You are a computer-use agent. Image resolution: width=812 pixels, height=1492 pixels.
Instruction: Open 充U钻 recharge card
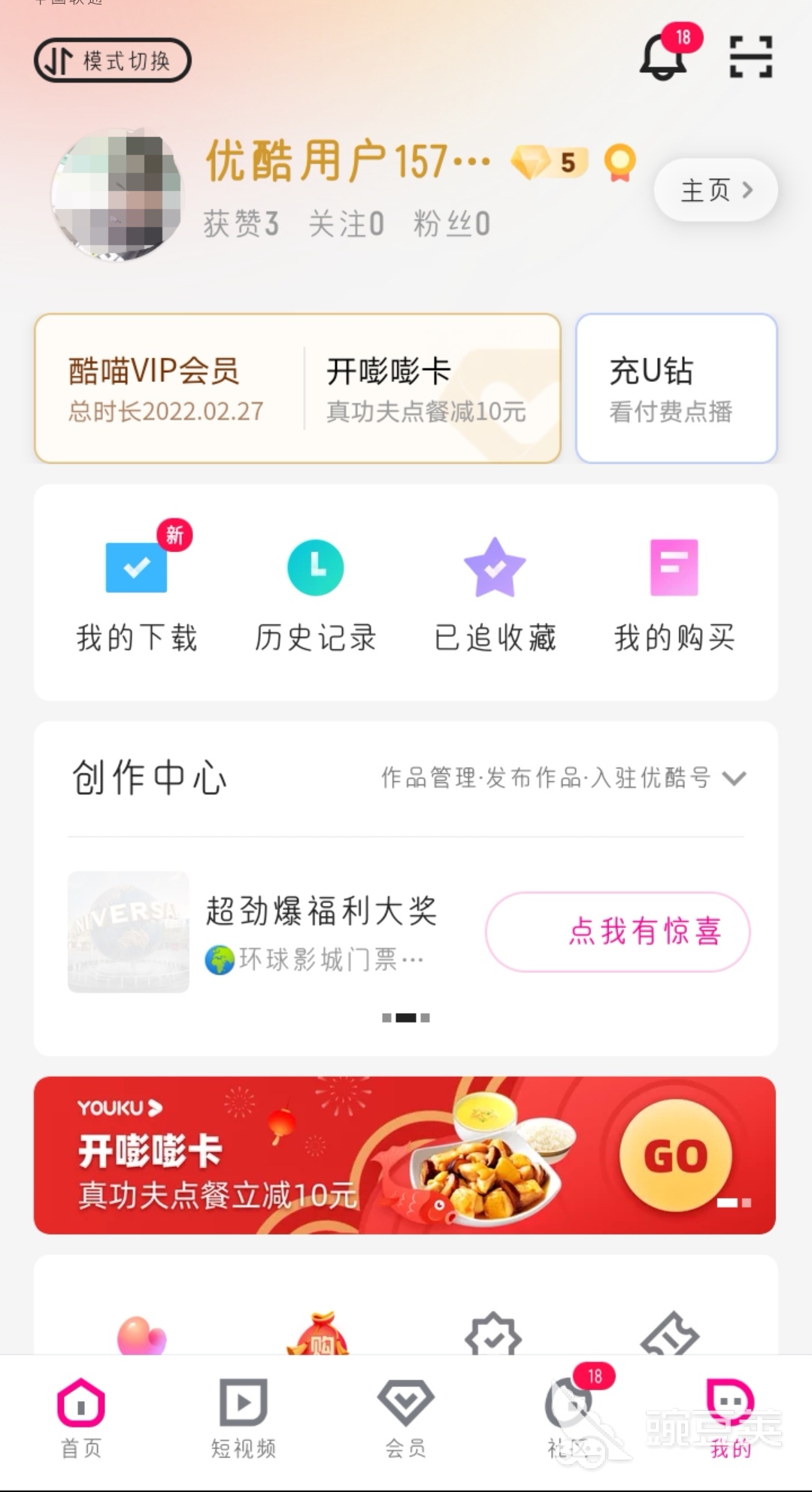coord(675,388)
